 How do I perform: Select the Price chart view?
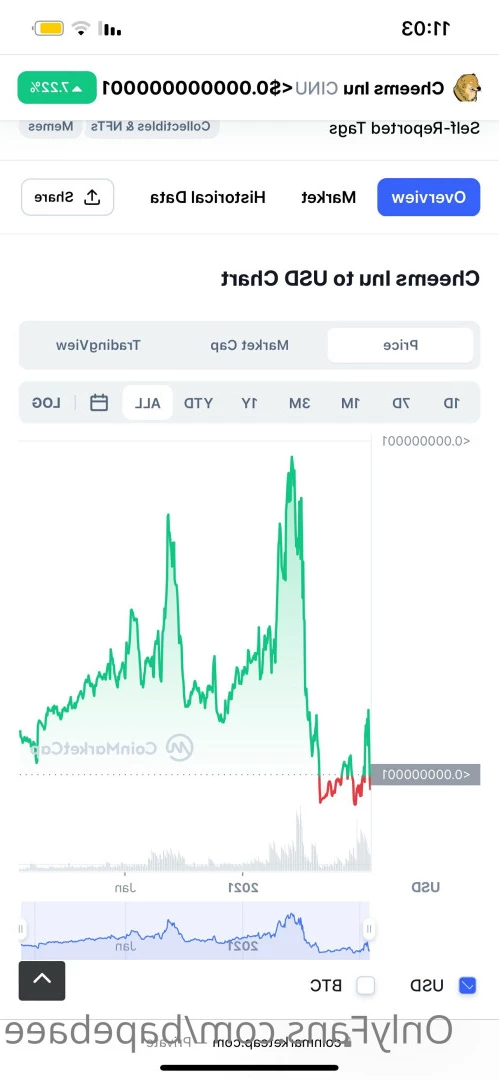tap(400, 345)
